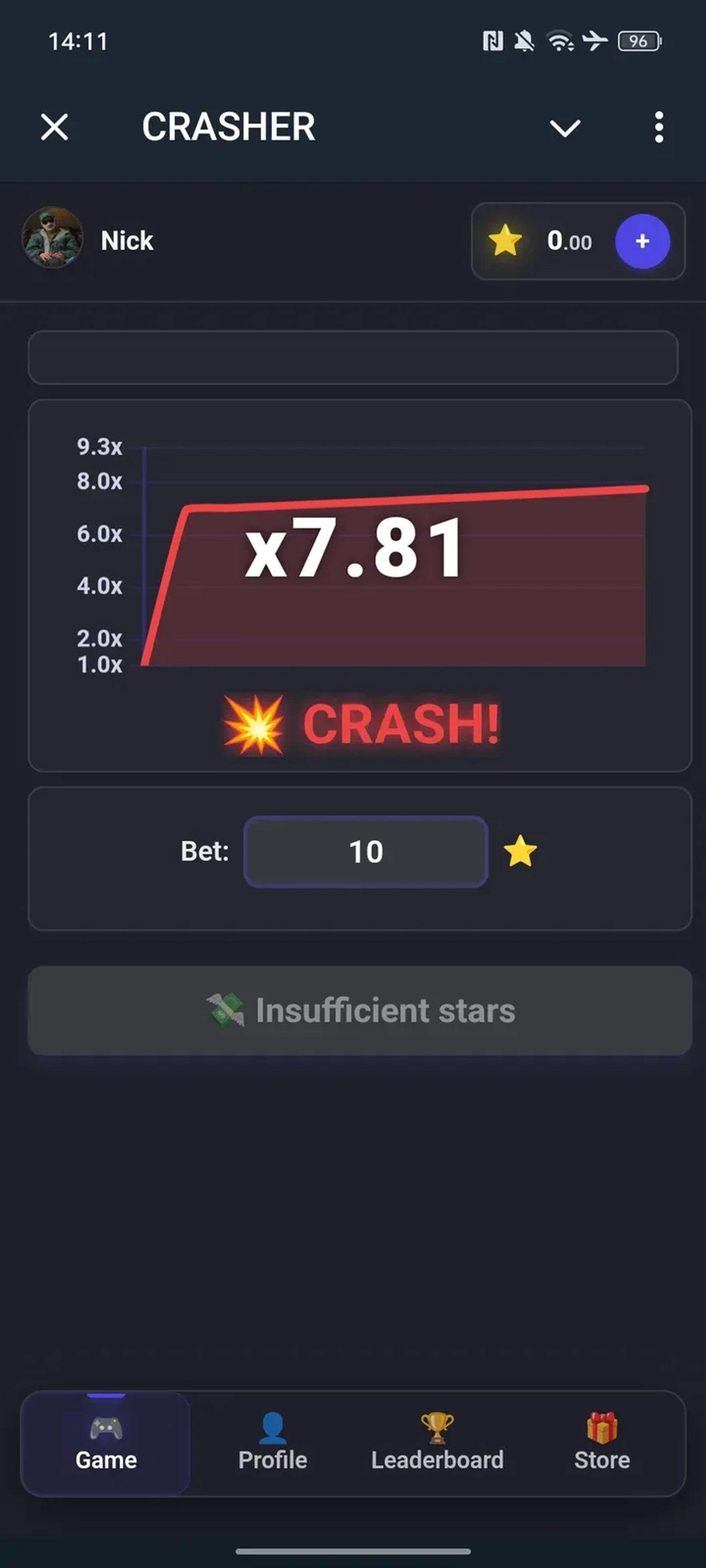Edit the bet amount field
Viewport: 706px width, 1568px height.
coord(365,851)
